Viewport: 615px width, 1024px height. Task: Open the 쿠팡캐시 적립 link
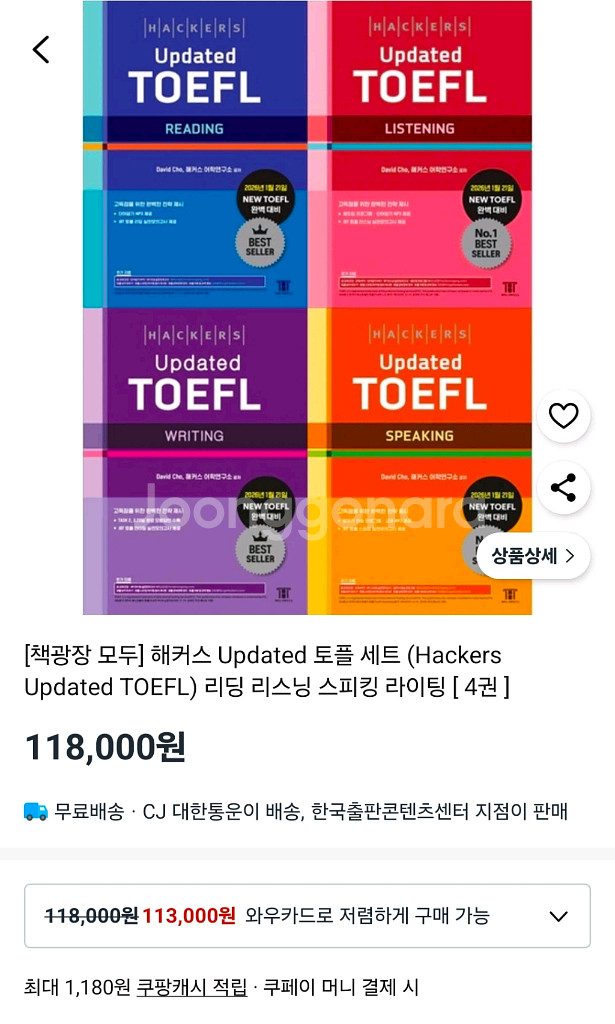pyautogui.click(x=192, y=987)
